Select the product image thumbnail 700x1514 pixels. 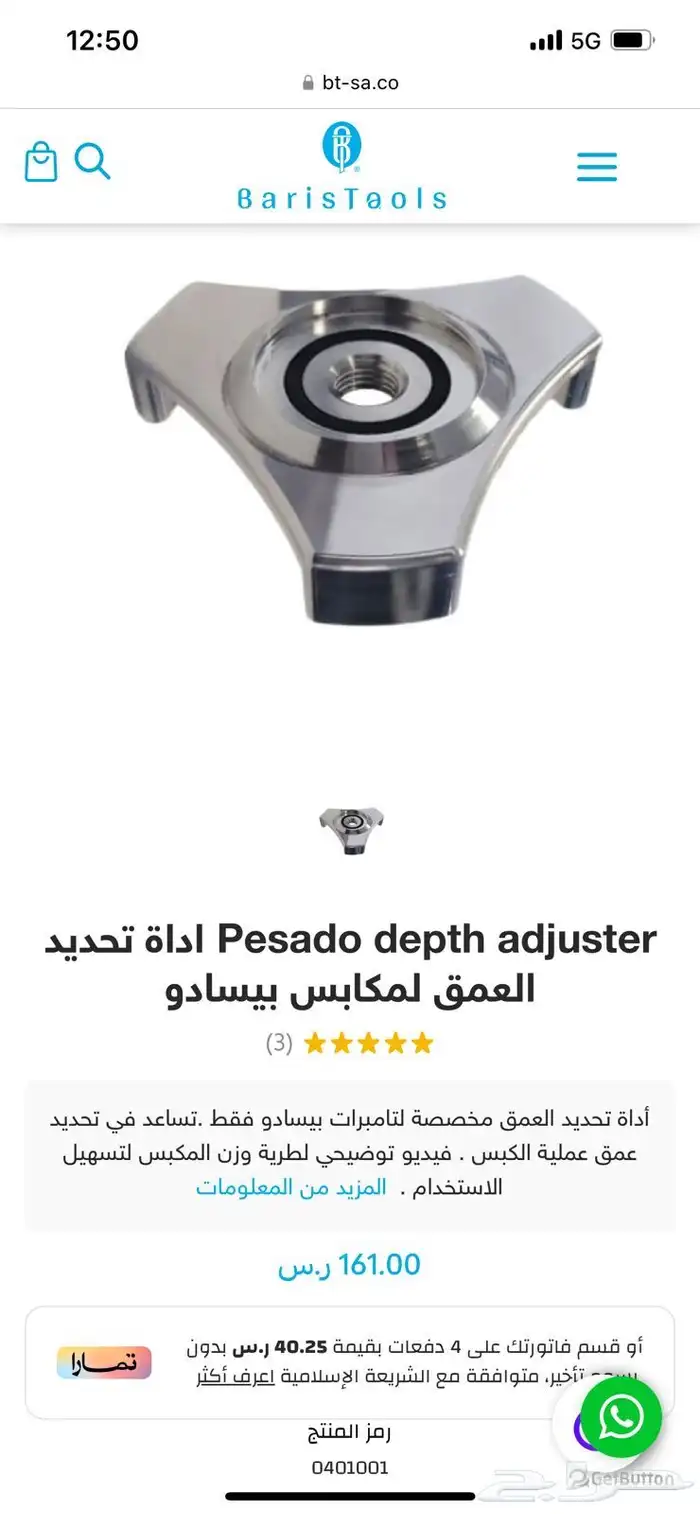click(x=351, y=831)
